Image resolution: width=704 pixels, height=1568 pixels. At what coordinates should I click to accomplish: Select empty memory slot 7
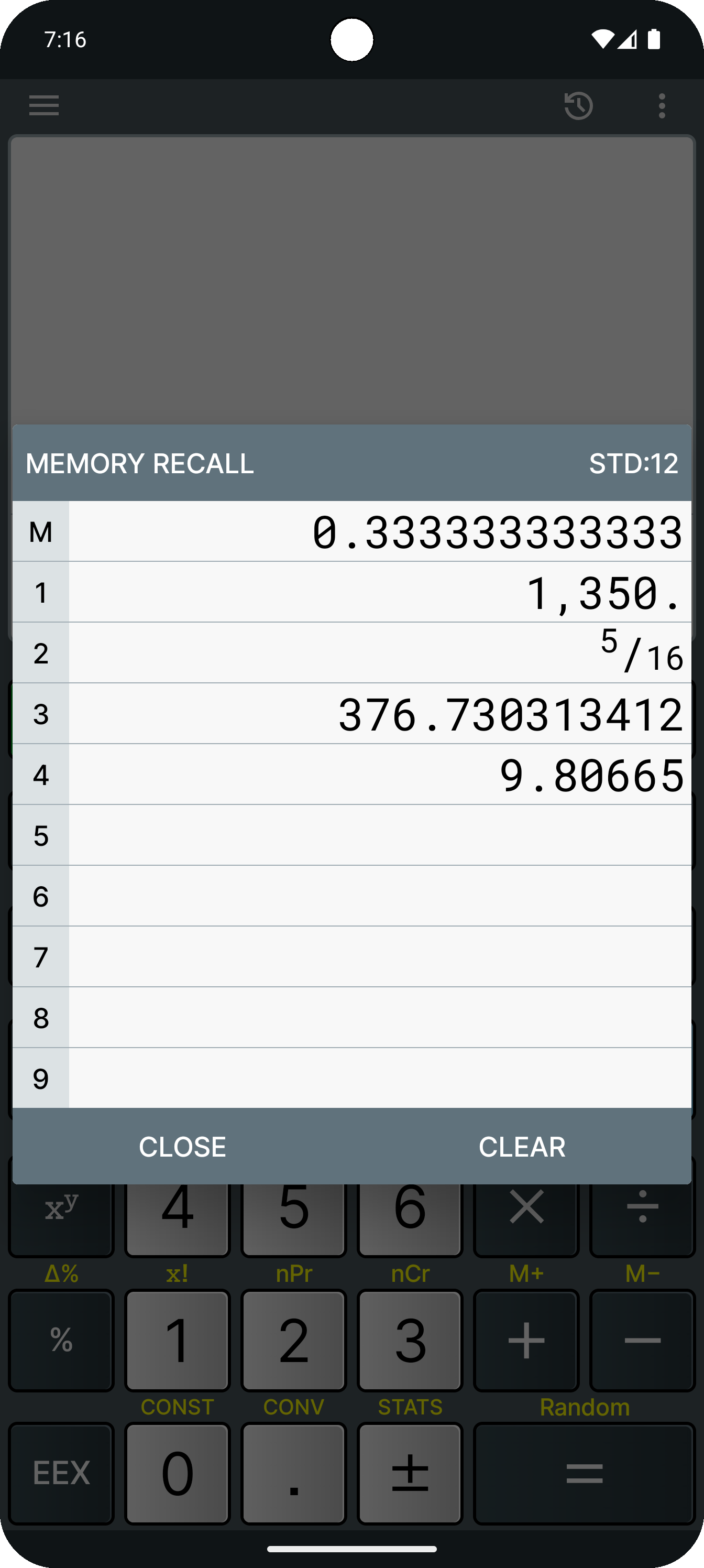coord(351,957)
